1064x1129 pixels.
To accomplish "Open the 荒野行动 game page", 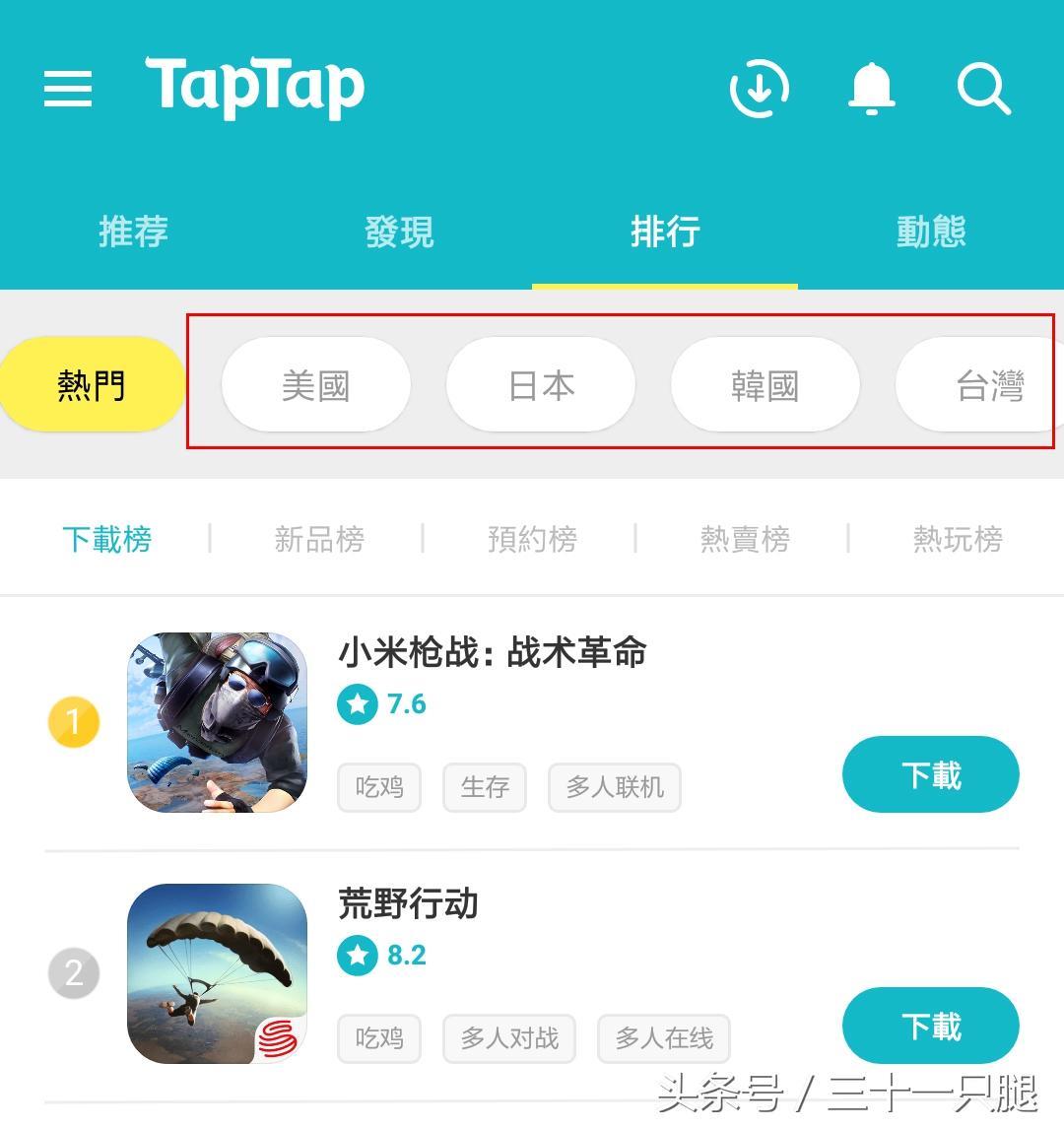I will (x=408, y=903).
